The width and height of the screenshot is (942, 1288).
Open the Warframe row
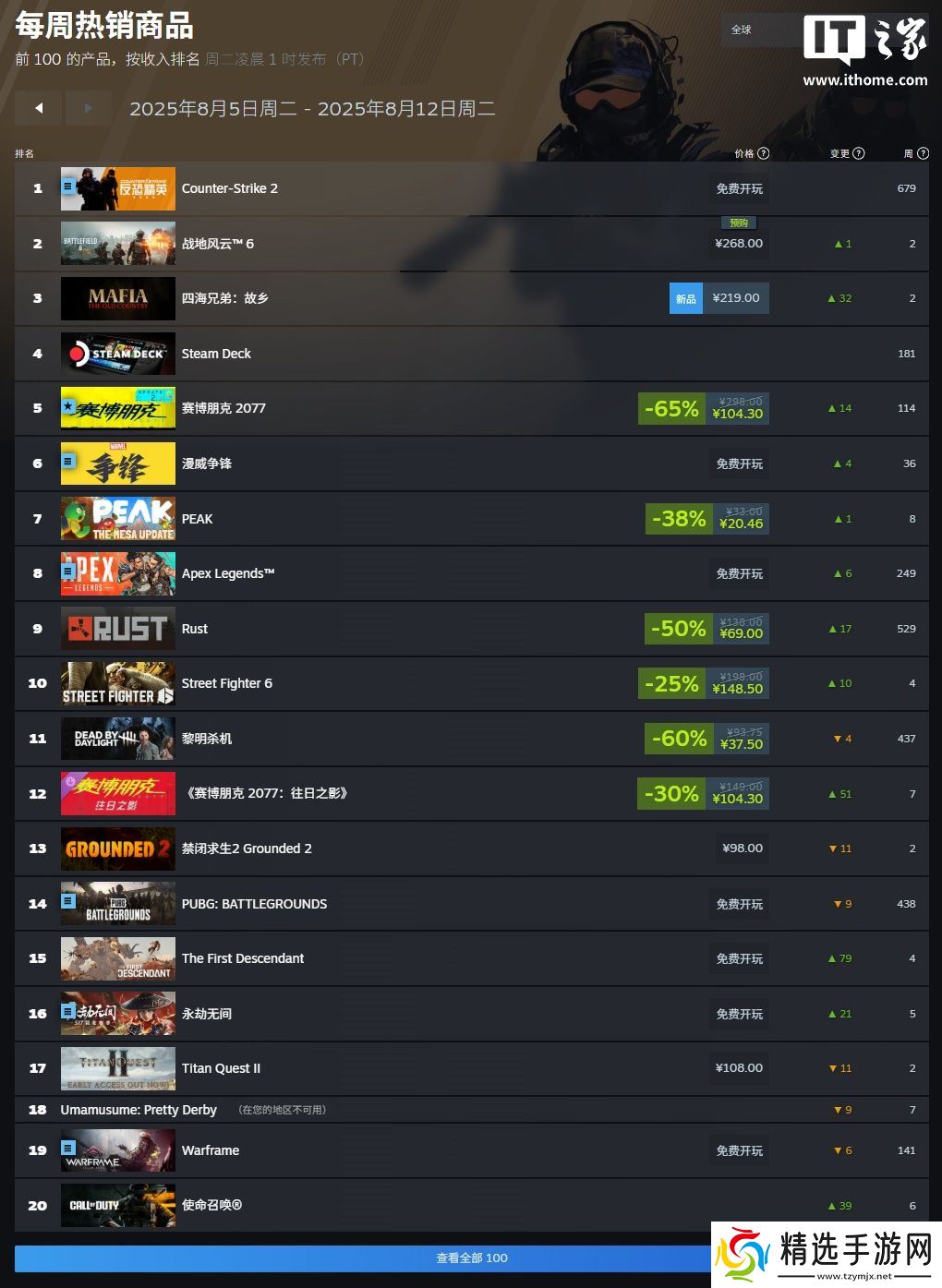[x=211, y=1150]
